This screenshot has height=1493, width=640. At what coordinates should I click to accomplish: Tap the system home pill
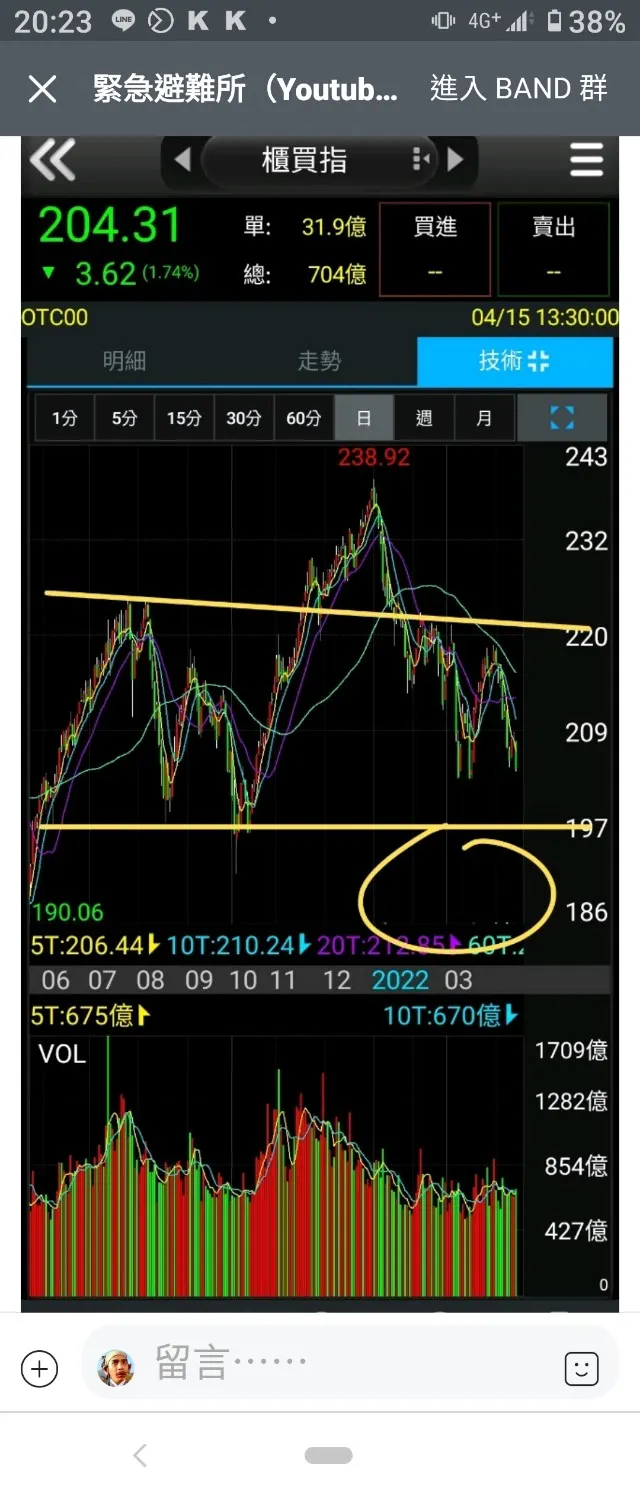[328, 1455]
